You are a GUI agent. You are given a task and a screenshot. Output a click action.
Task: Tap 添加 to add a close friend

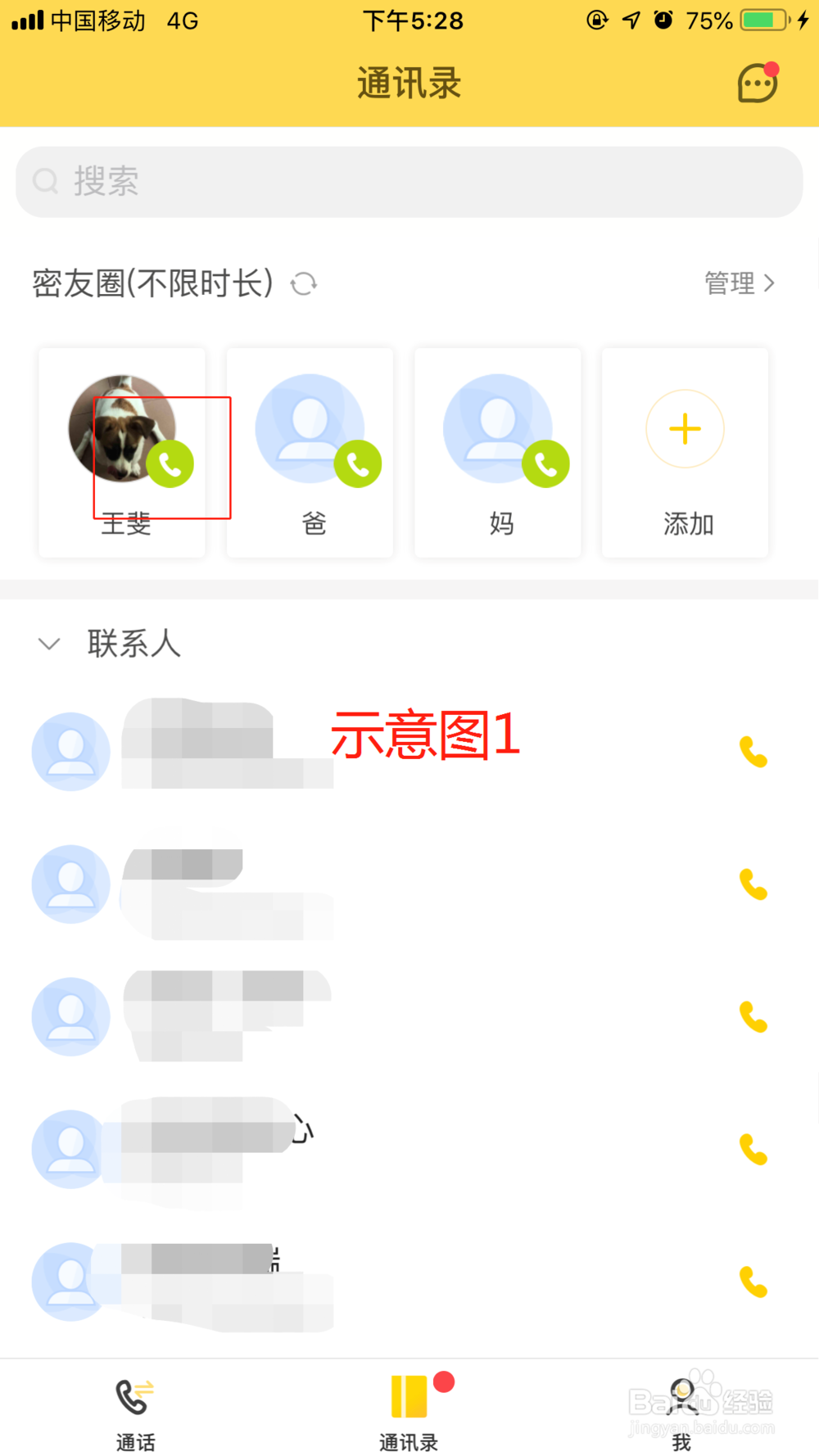click(684, 453)
